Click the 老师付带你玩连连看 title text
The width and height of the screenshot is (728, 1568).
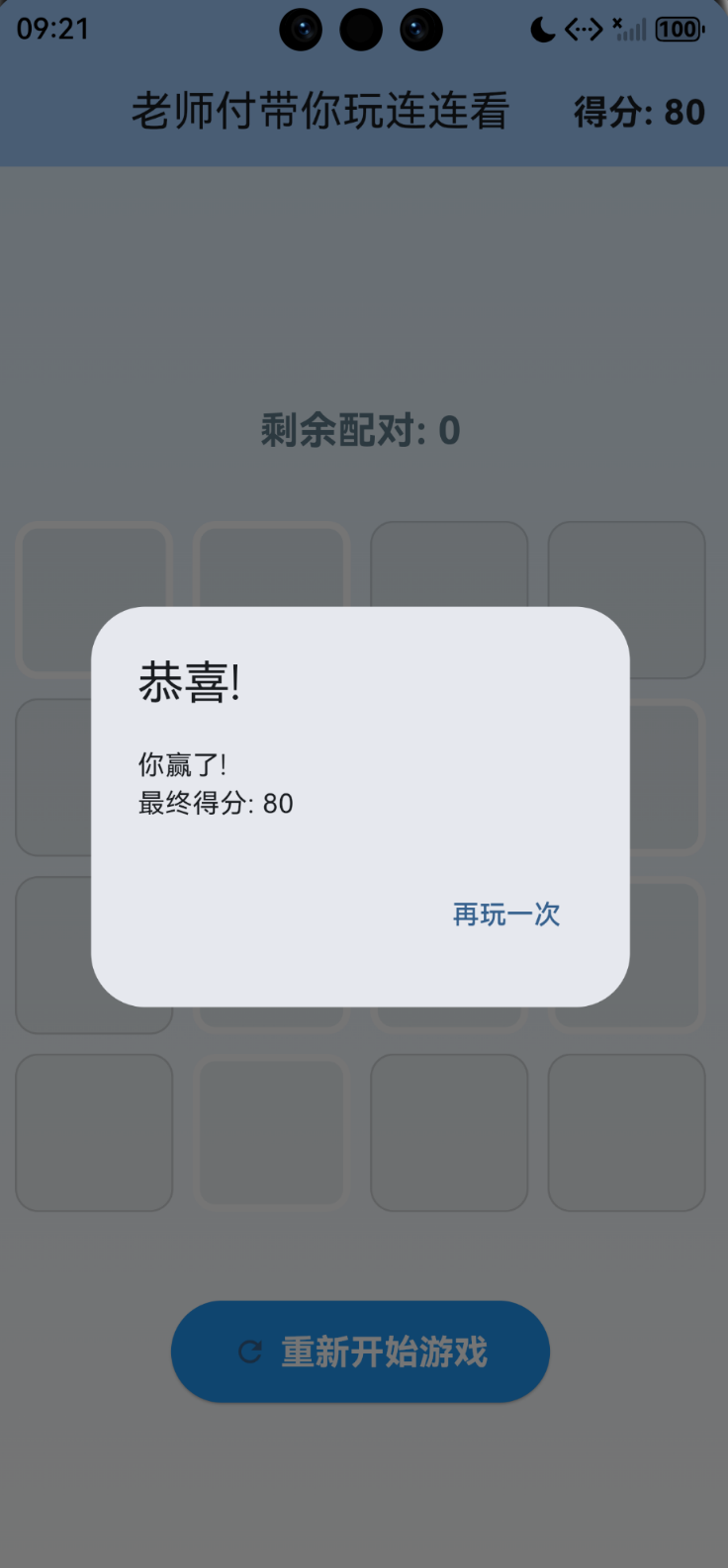pyautogui.click(x=318, y=111)
